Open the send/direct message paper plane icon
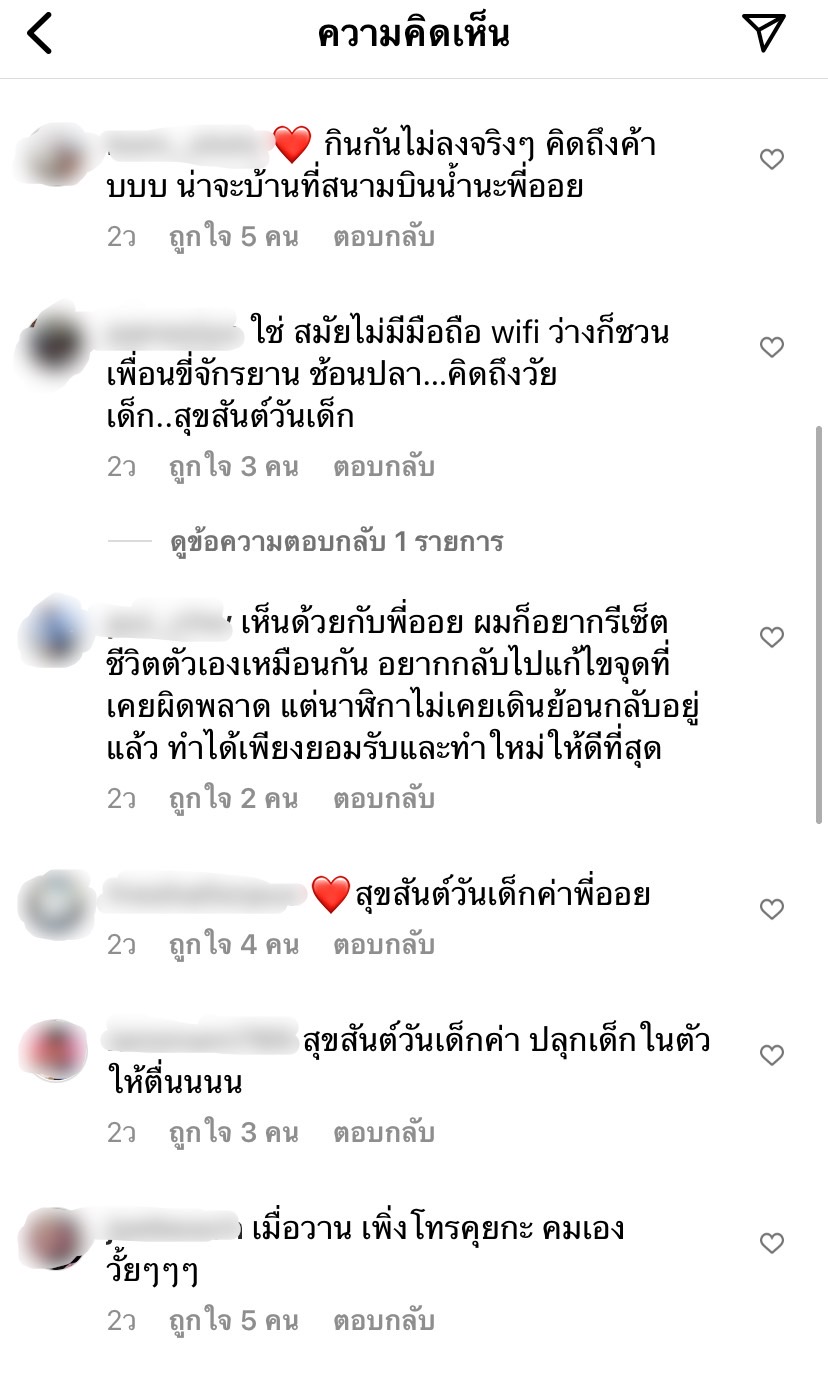 point(766,34)
